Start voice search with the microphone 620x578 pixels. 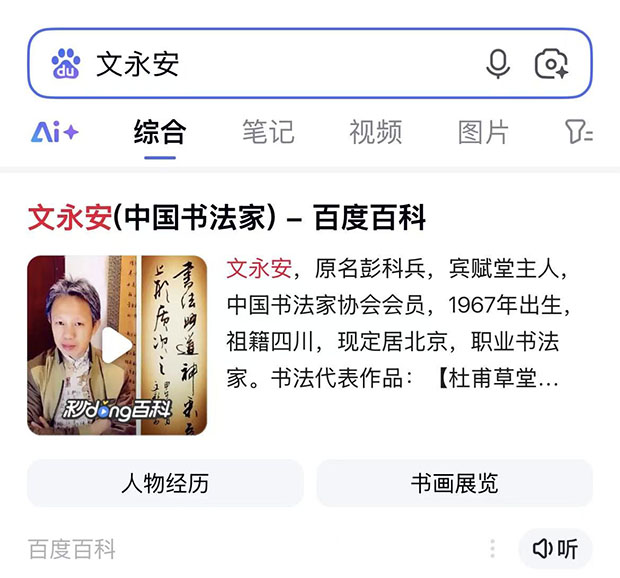pos(497,64)
